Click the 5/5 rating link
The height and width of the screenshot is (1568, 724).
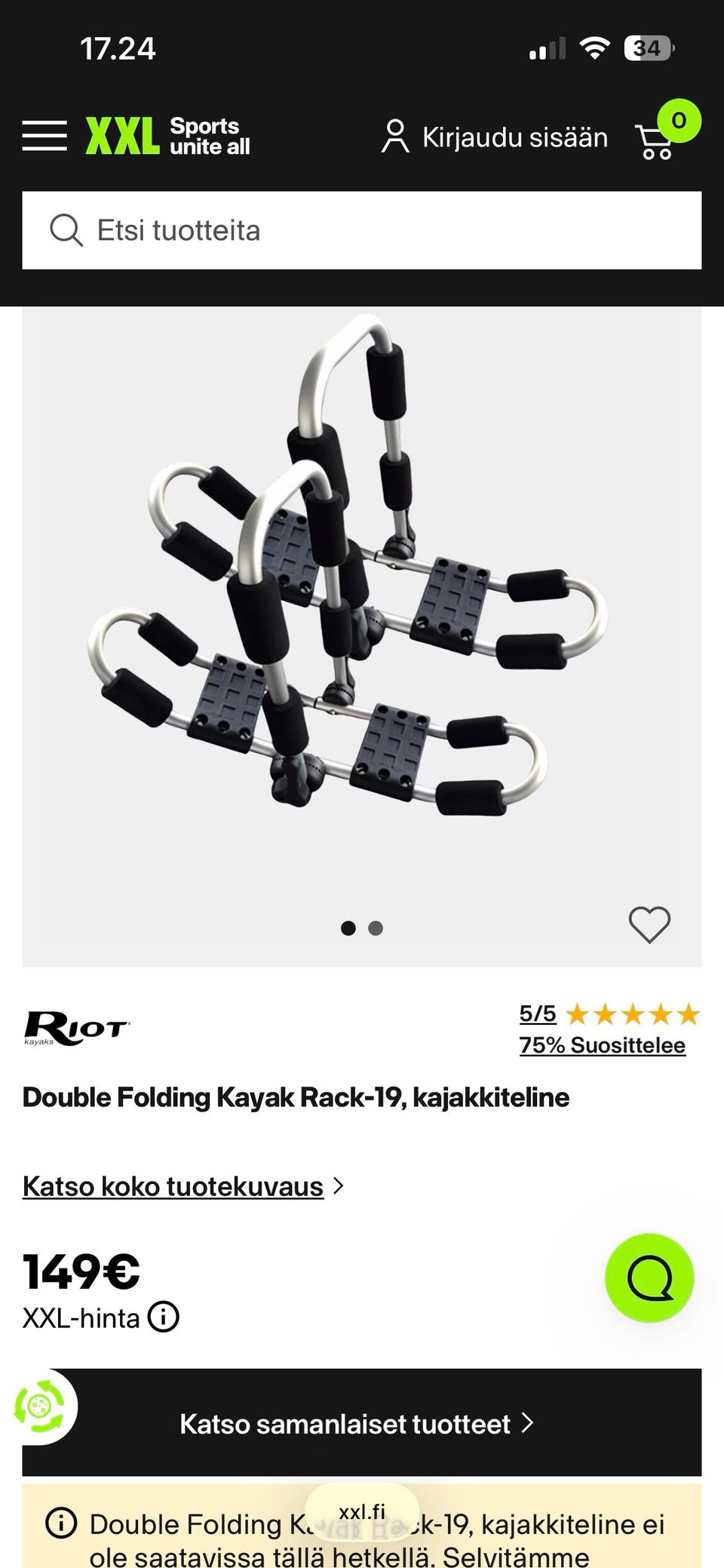pyautogui.click(x=537, y=1013)
